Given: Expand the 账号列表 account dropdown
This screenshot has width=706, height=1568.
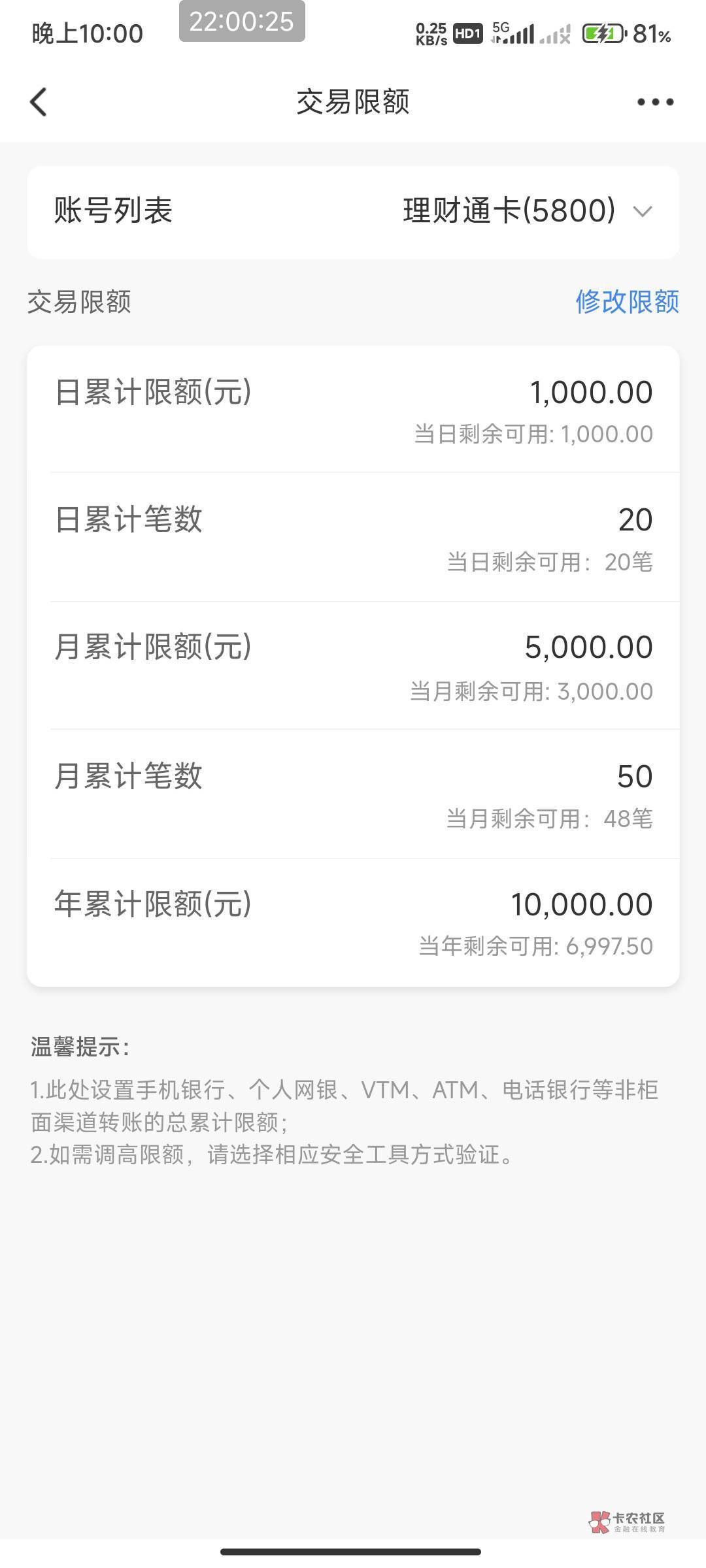Looking at the screenshot, I should coord(643,211).
